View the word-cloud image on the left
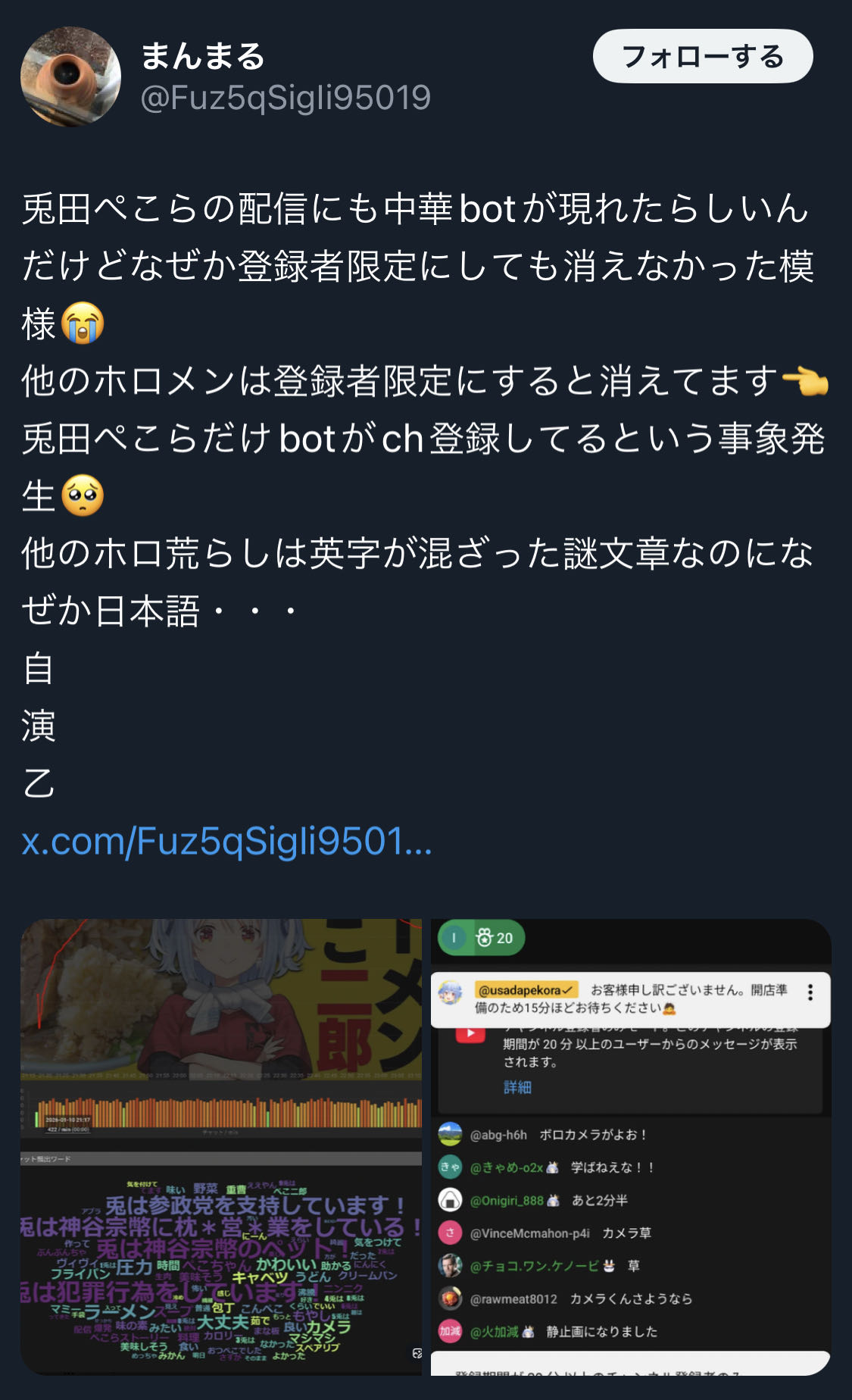This screenshot has height=1400, width=852. click(x=221, y=1145)
